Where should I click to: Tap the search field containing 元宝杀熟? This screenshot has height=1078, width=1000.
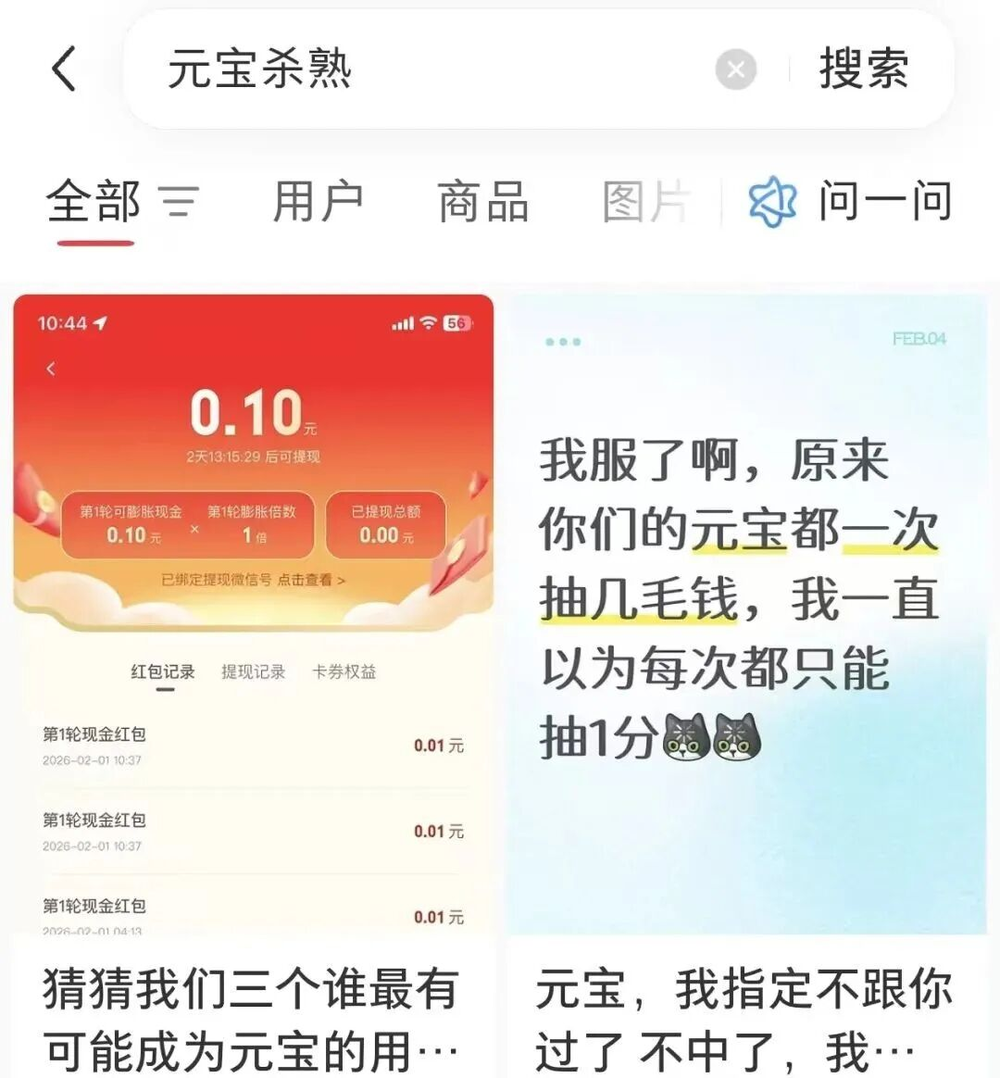(420, 70)
